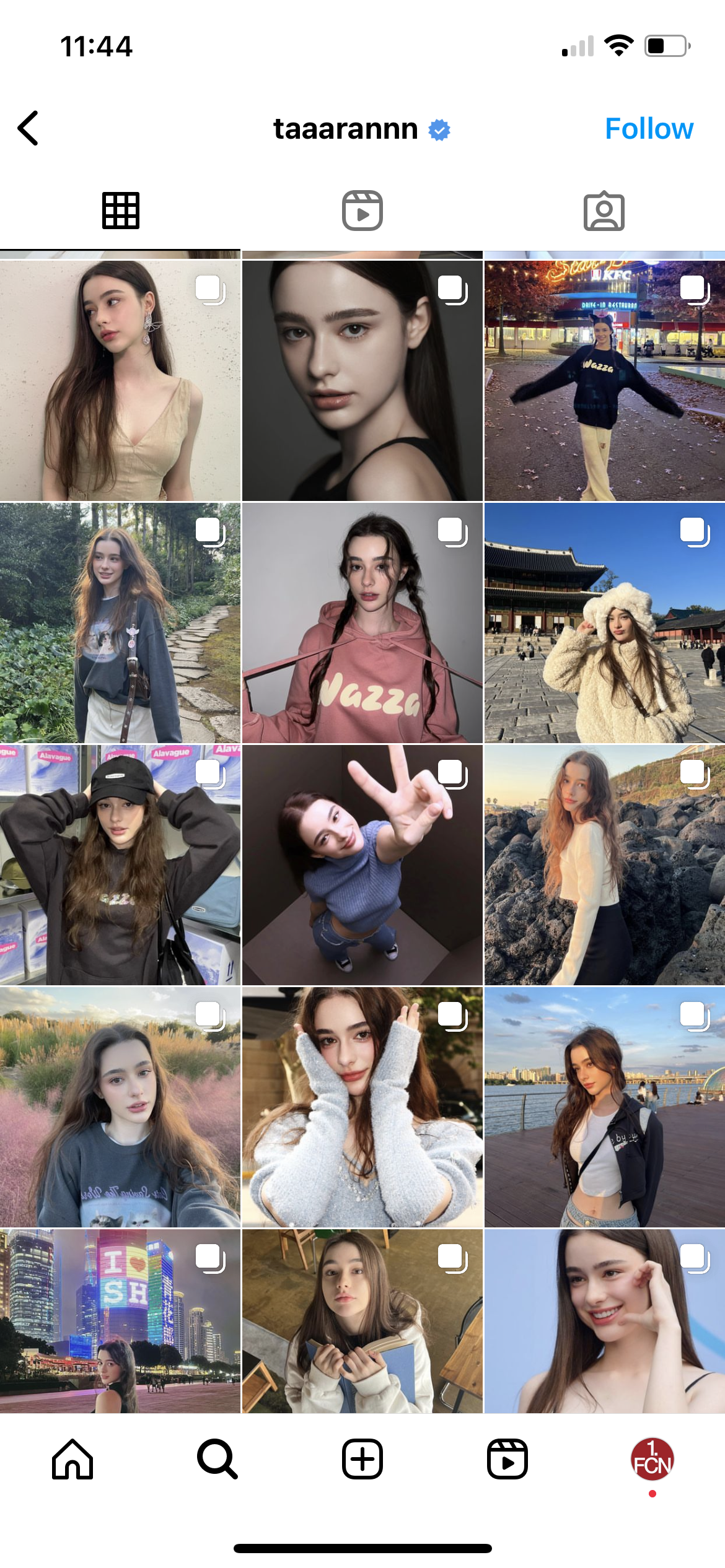Open the post in pink grass field
The height and width of the screenshot is (1568, 725).
click(x=120, y=1107)
